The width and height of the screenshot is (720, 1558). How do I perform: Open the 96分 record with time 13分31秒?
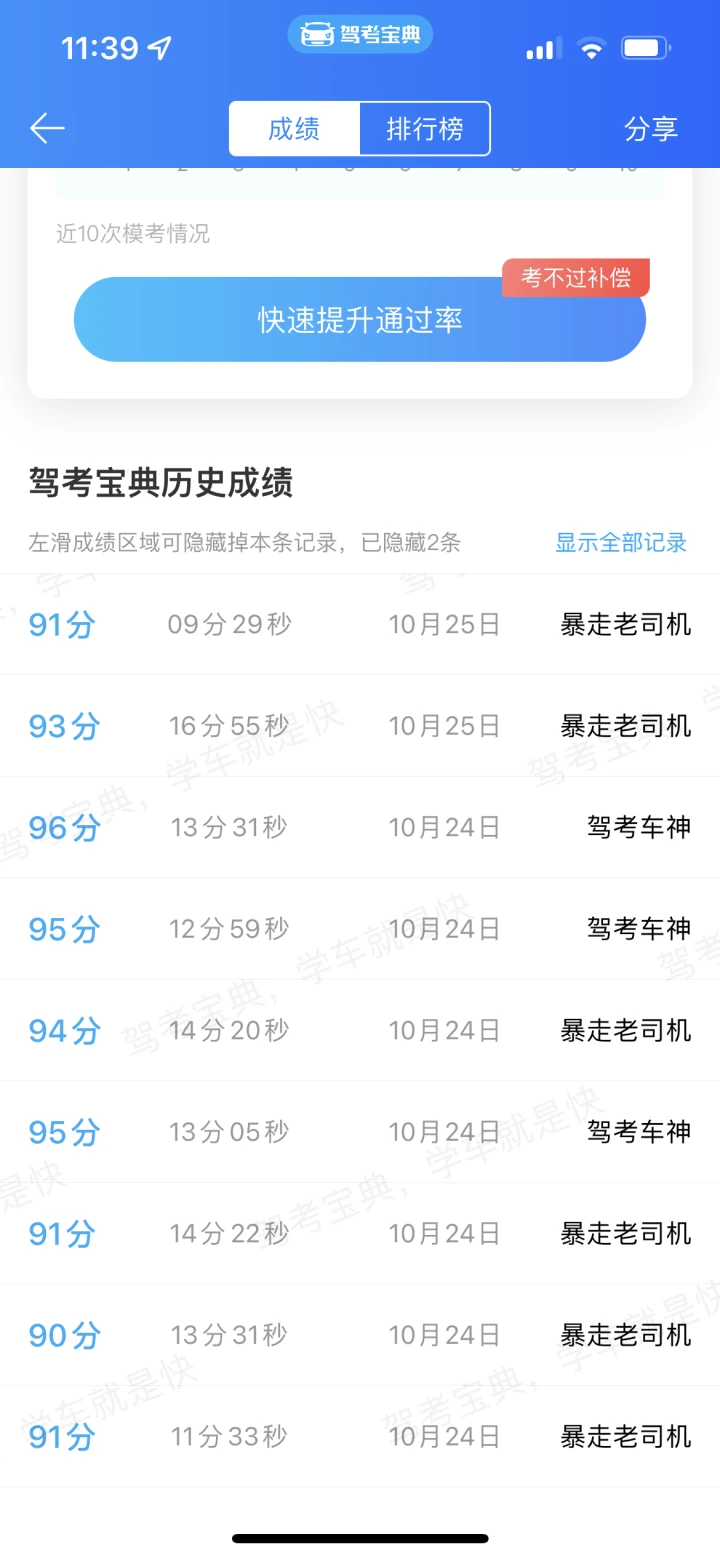click(360, 827)
